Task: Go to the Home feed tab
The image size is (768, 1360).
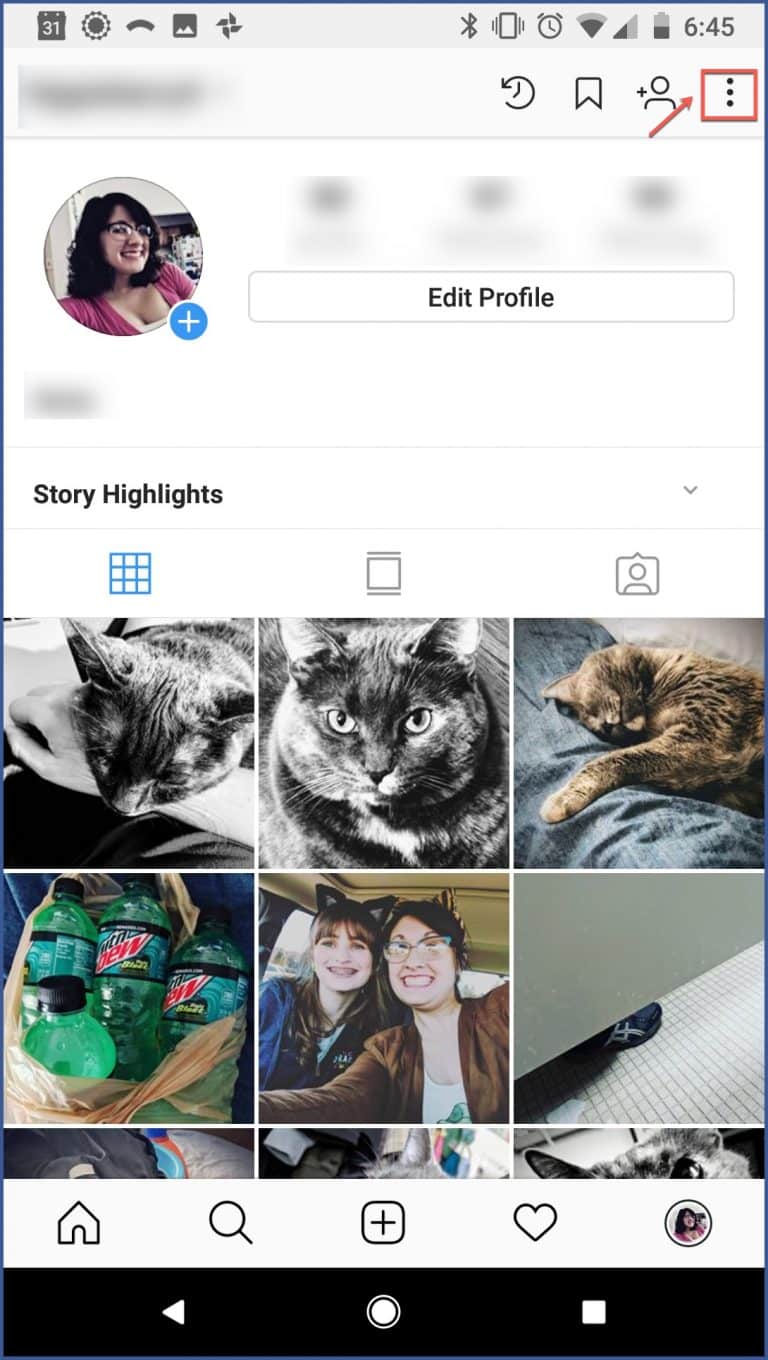Action: 79,1223
